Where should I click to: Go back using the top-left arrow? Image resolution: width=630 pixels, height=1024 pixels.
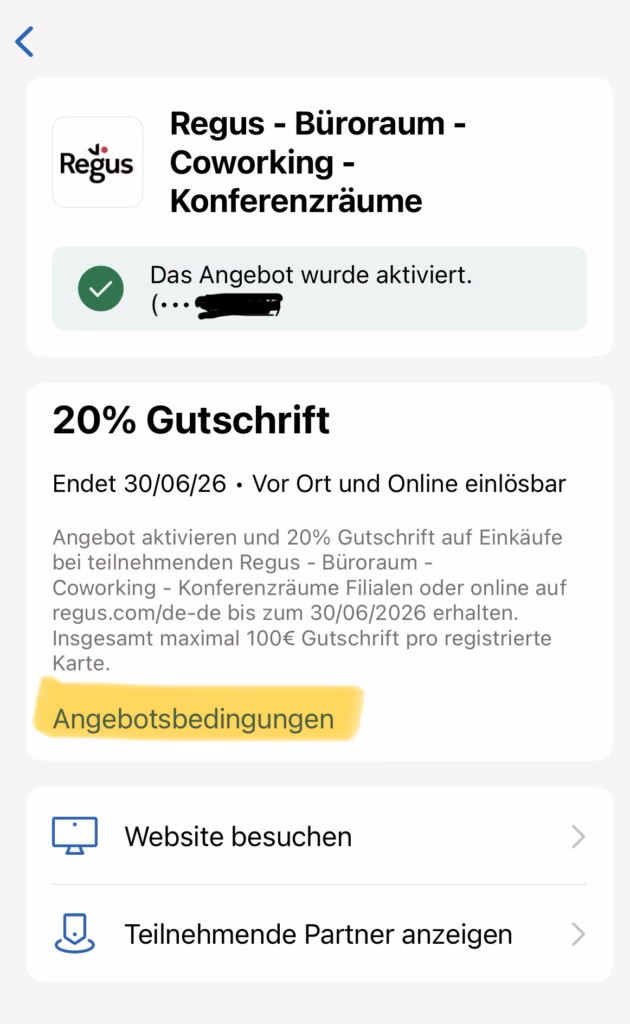pyautogui.click(x=25, y=41)
